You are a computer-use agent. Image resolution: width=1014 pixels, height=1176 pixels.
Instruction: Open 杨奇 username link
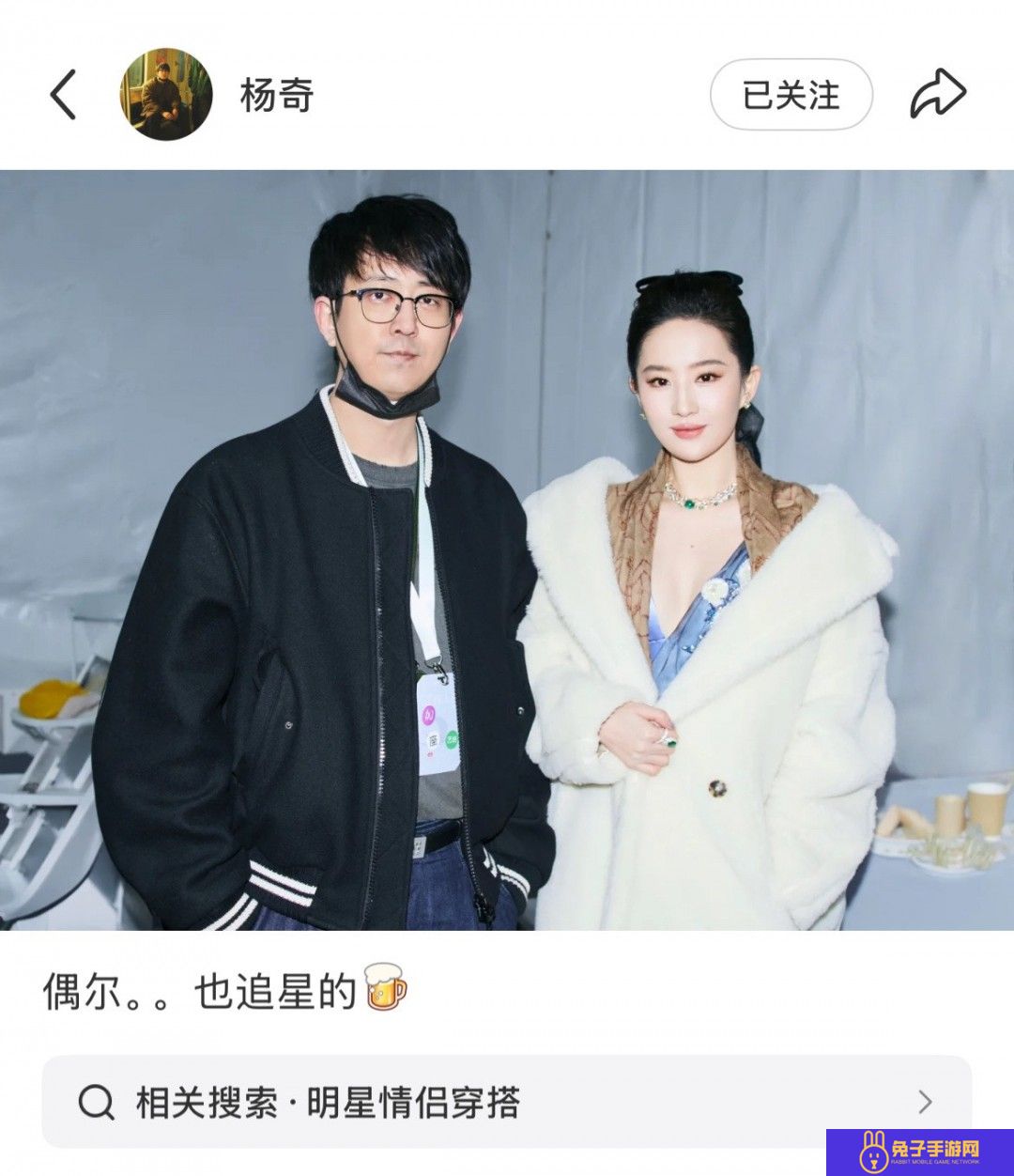click(x=276, y=95)
